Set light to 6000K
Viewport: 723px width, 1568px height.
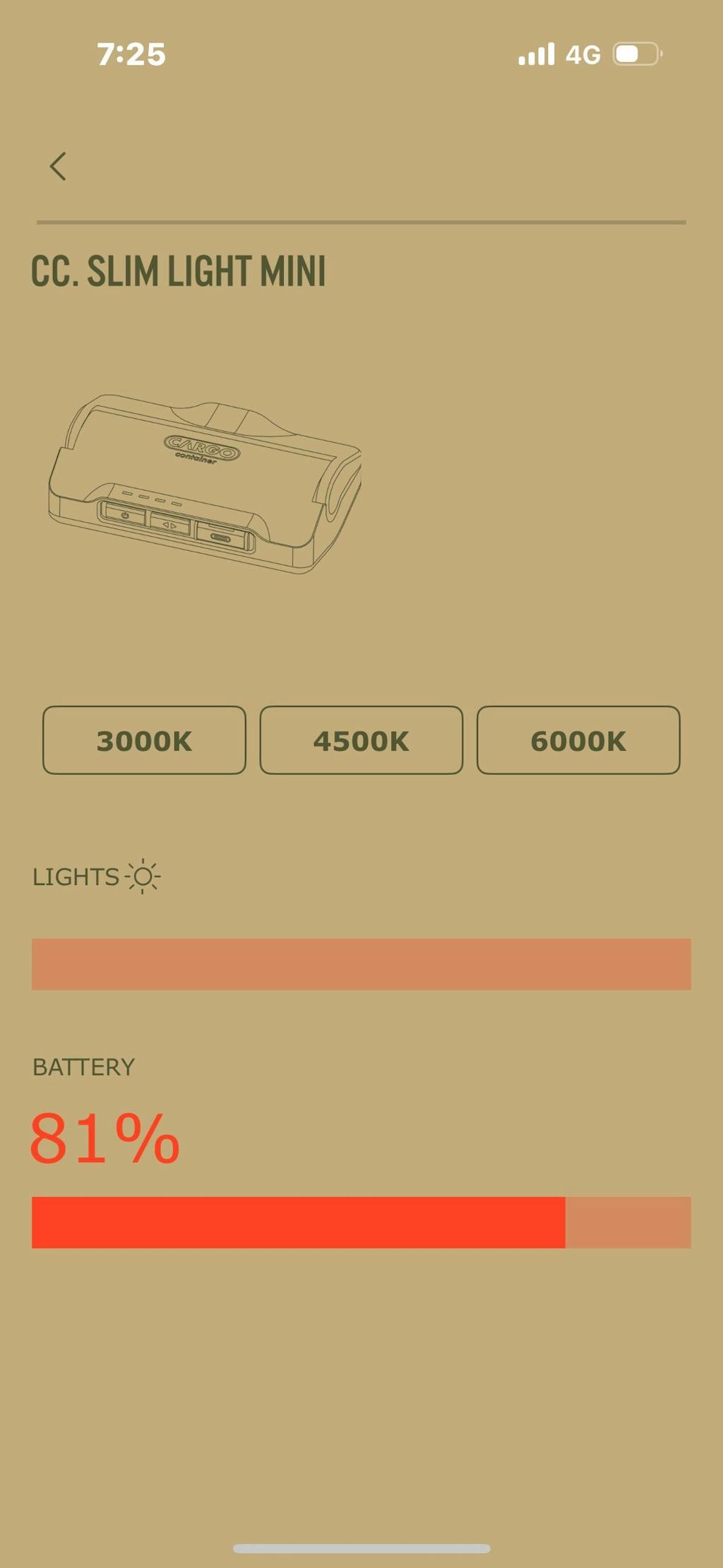[x=578, y=740]
